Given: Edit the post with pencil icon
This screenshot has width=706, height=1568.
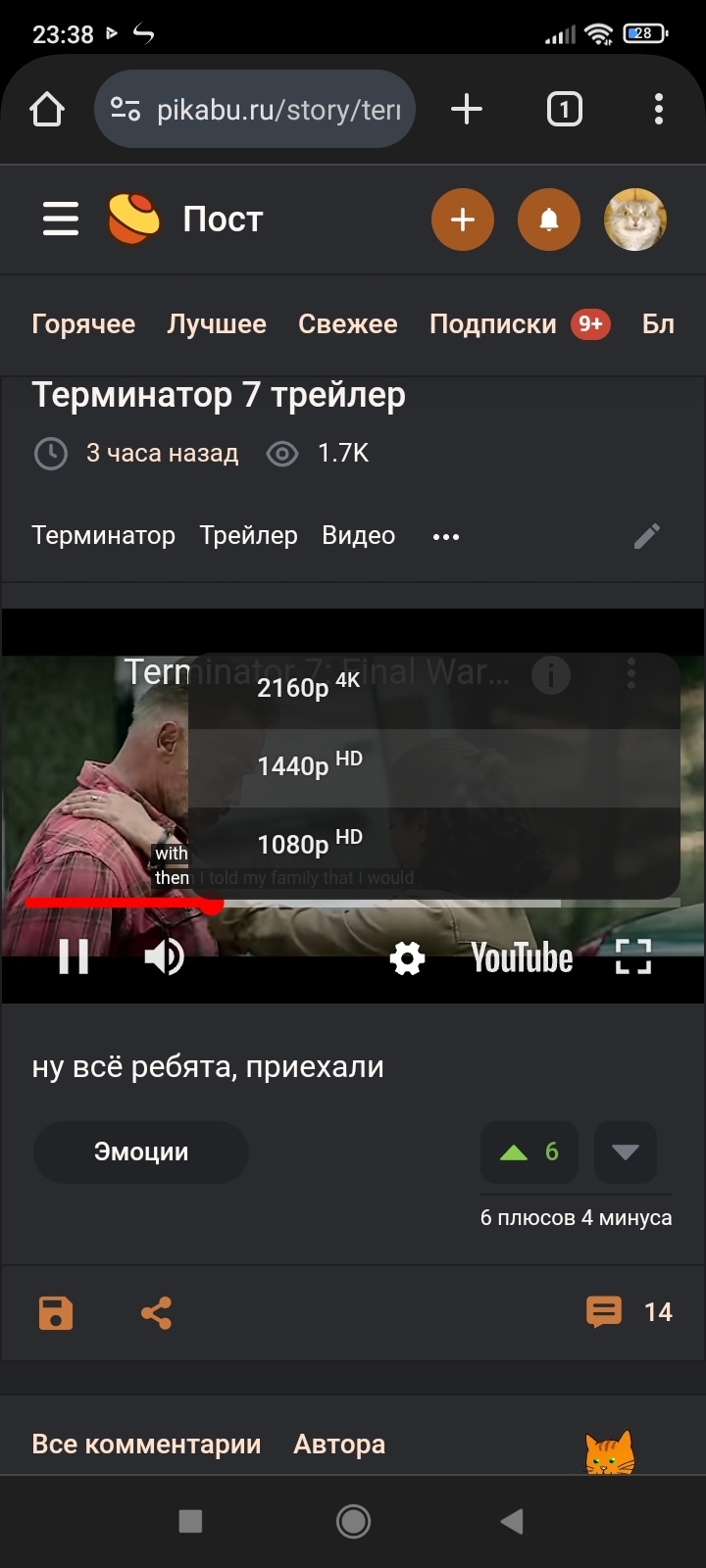Looking at the screenshot, I should click(x=646, y=536).
